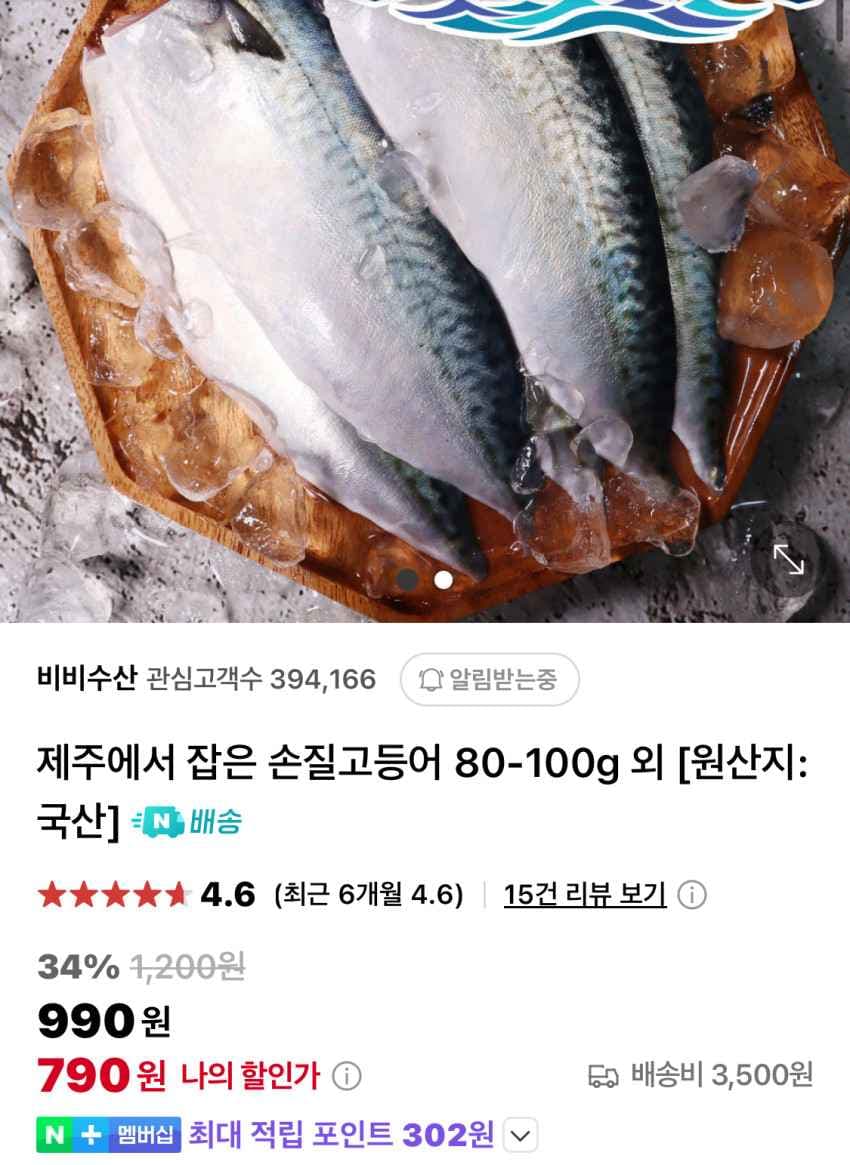Open the 15건 리뷰 보기 link
This screenshot has width=850, height=1165.
(585, 894)
